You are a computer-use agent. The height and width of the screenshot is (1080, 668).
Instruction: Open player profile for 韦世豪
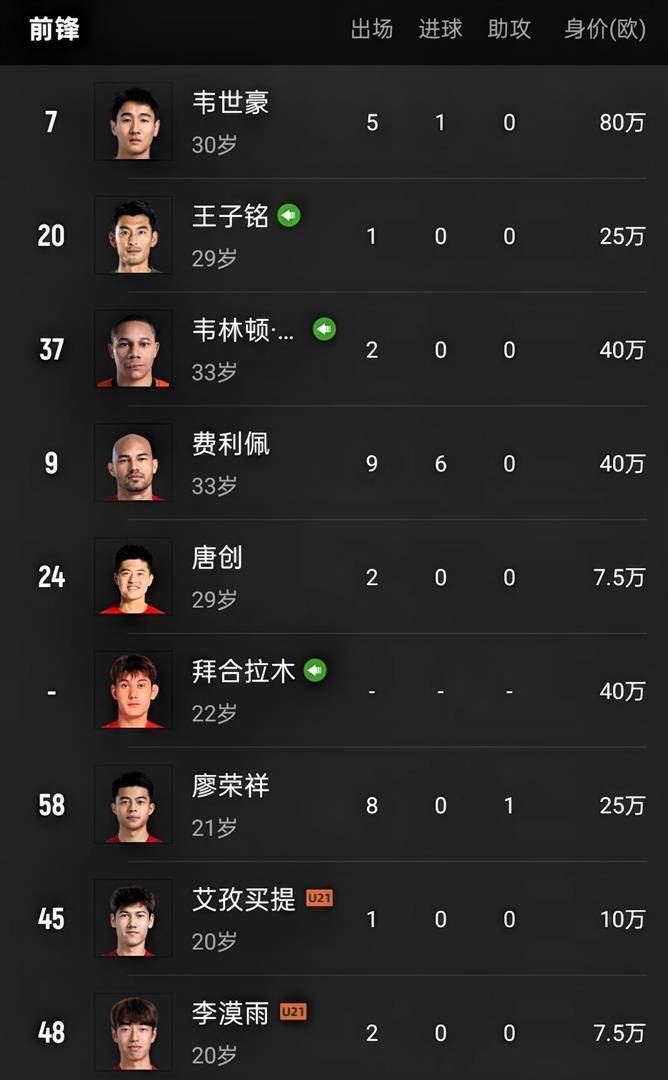(x=230, y=103)
